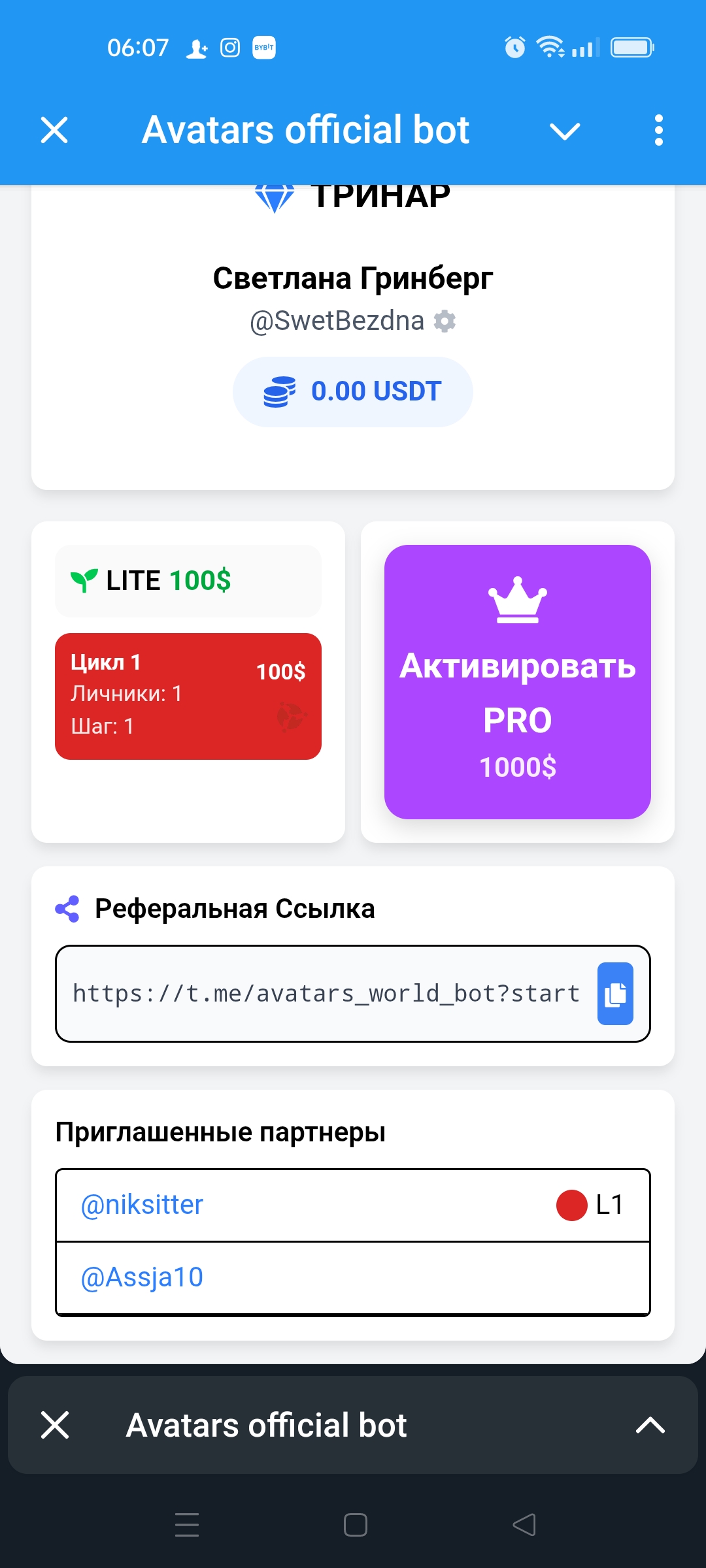Go to the system home screen

tap(355, 1525)
